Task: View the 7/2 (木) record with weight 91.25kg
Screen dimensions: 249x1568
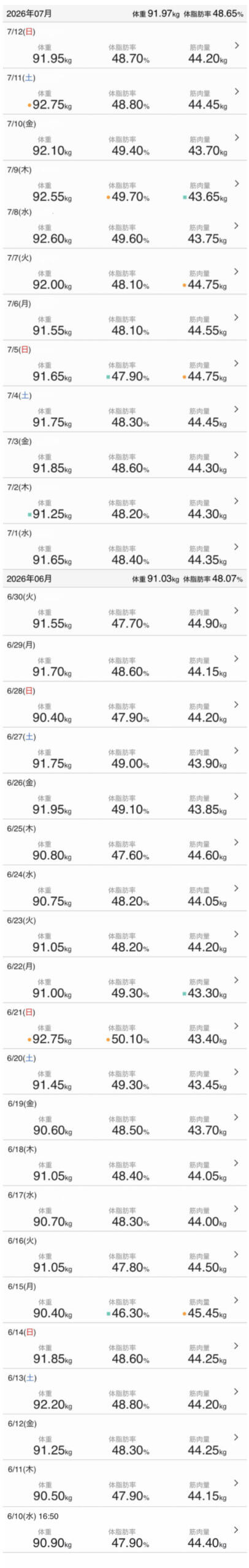Action: (x=124, y=502)
